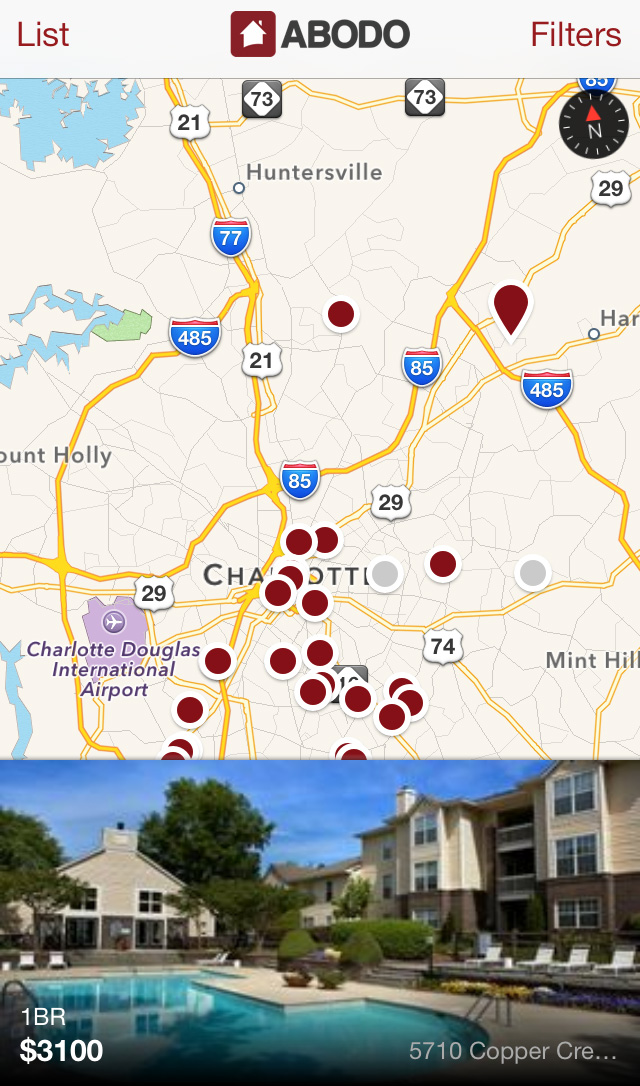
Task: Switch to List view
Action: tap(43, 34)
